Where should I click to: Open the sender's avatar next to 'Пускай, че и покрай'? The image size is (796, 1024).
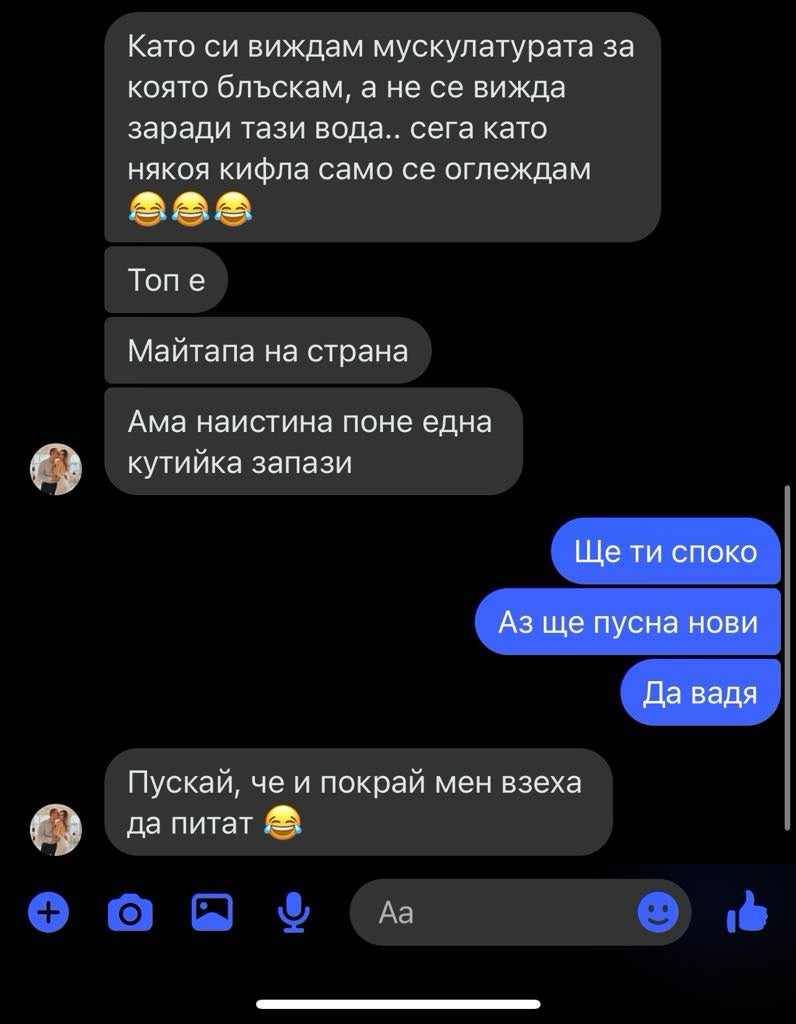[x=55, y=829]
